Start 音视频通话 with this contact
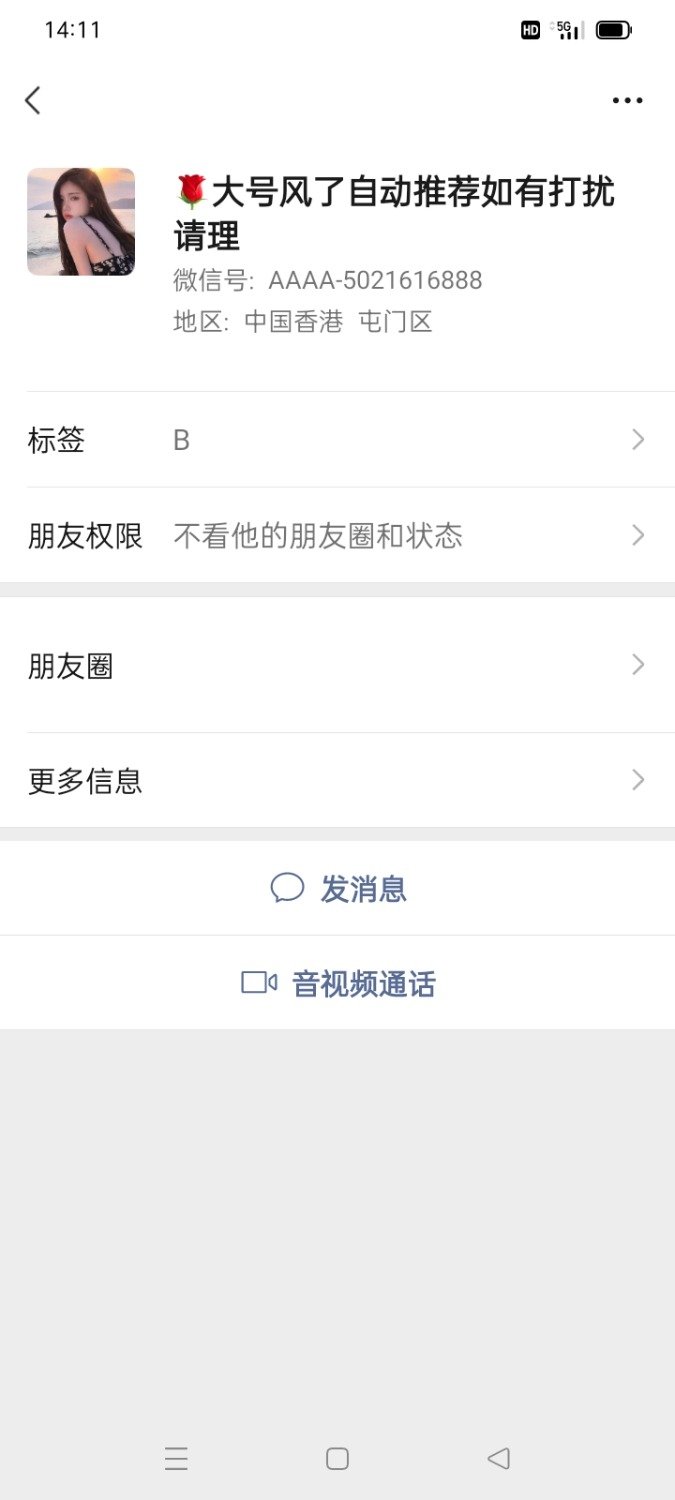 click(339, 984)
